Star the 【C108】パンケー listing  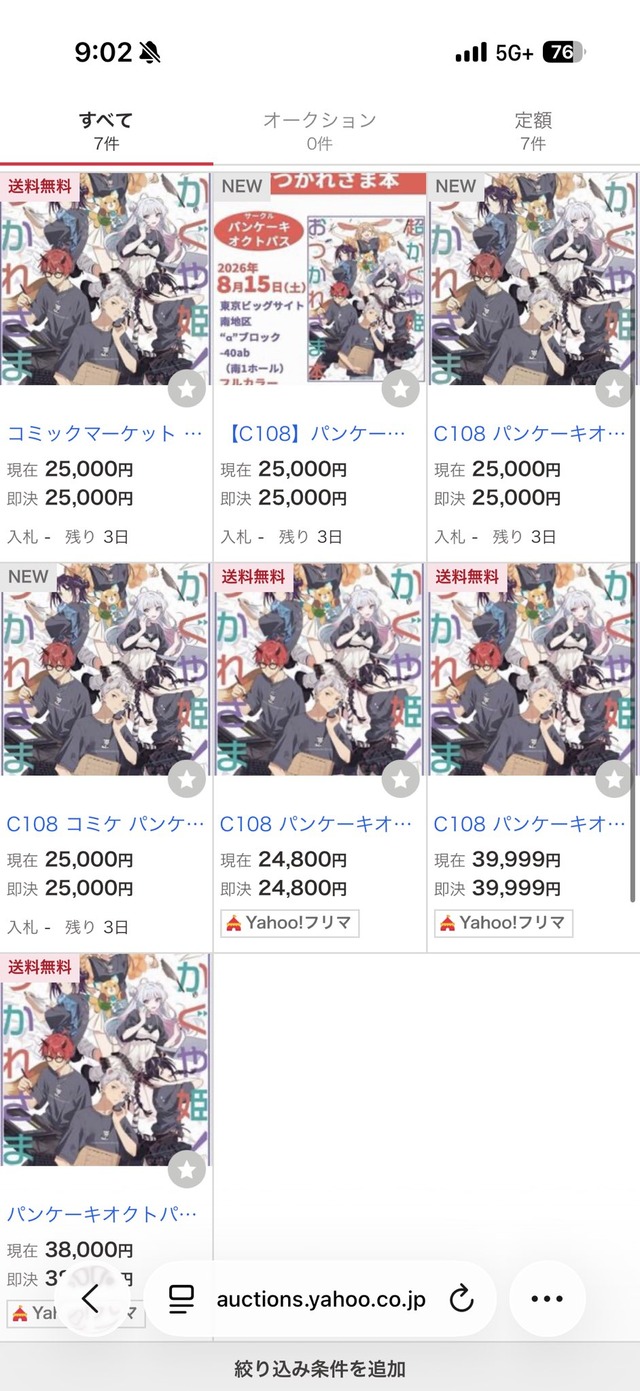401,389
